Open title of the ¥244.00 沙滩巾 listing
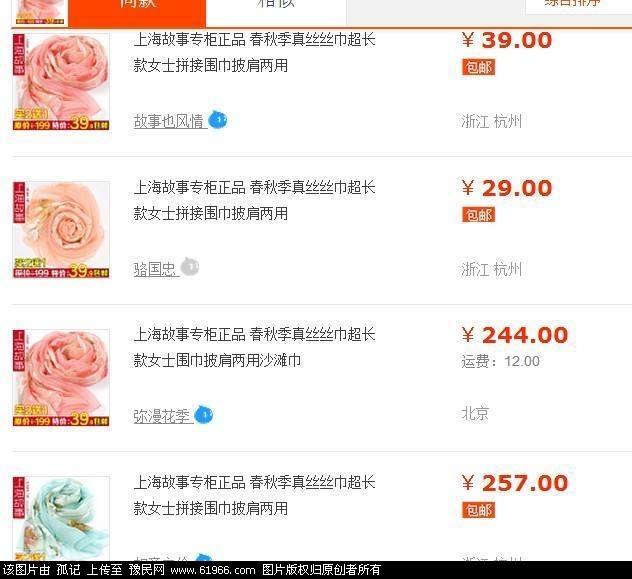 254,346
